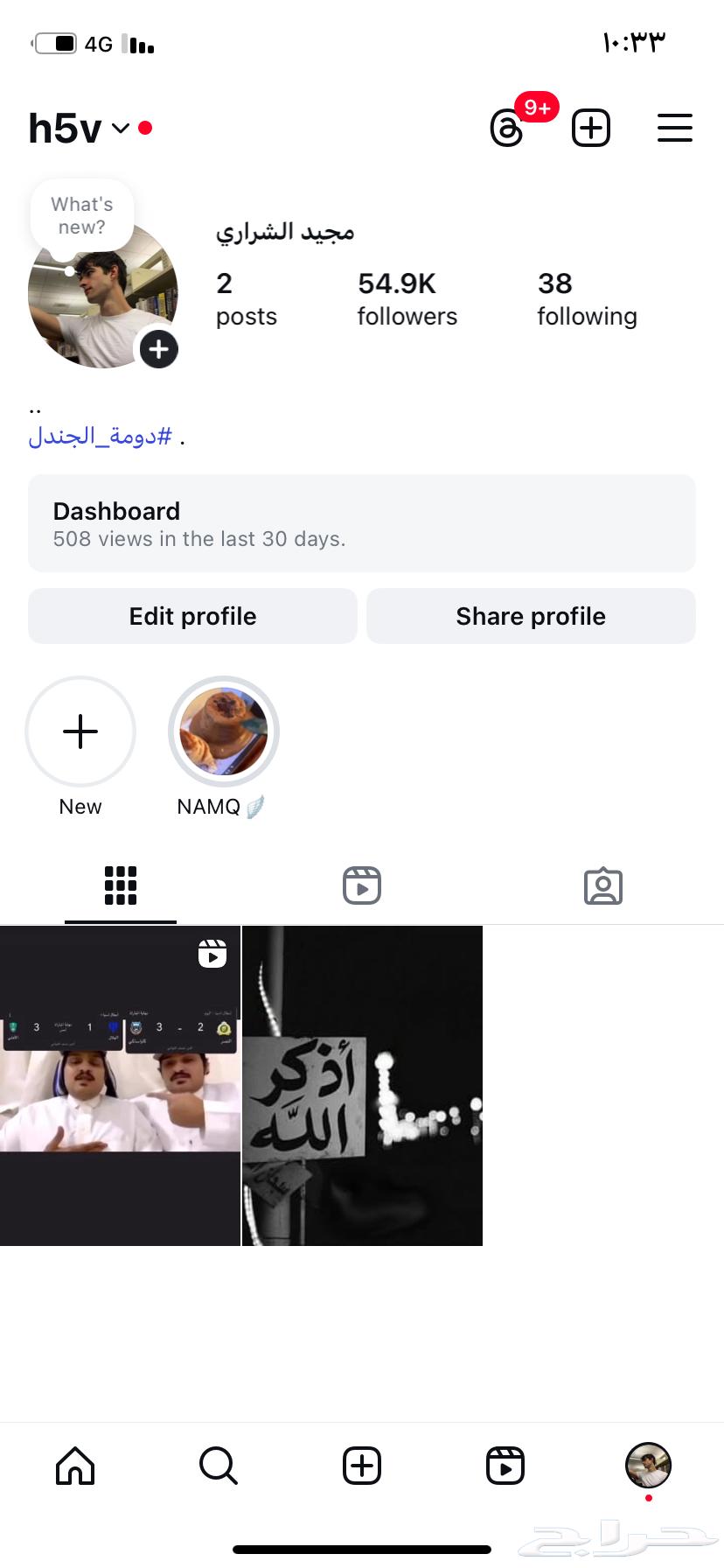The width and height of the screenshot is (724, 1568).
Task: Open the What's new story note
Action: point(81,215)
